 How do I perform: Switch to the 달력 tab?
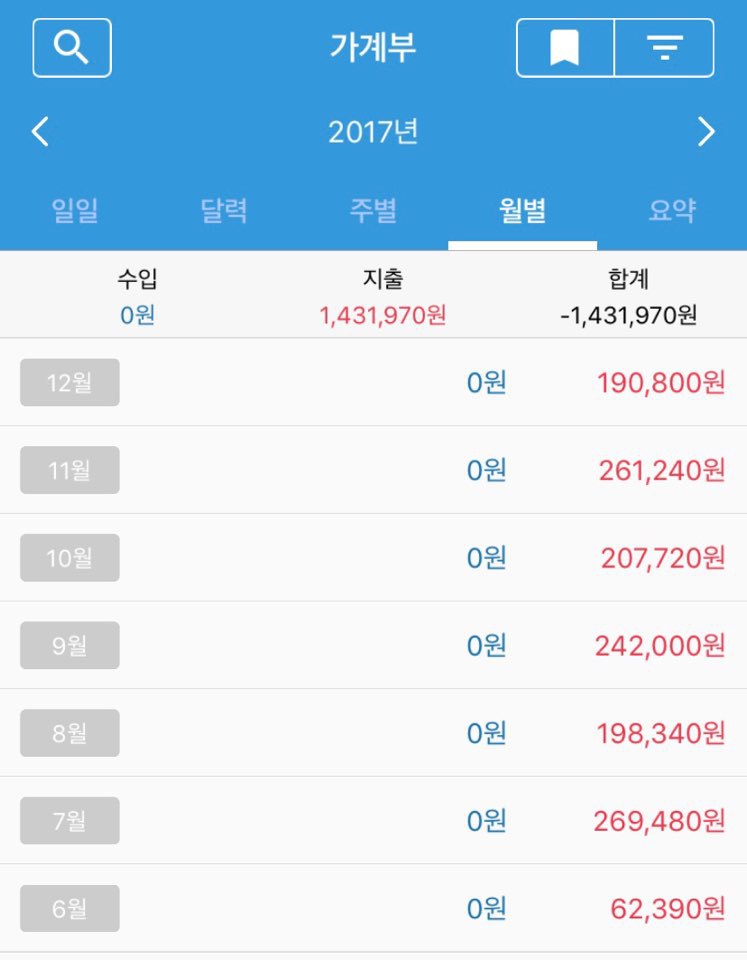click(224, 211)
